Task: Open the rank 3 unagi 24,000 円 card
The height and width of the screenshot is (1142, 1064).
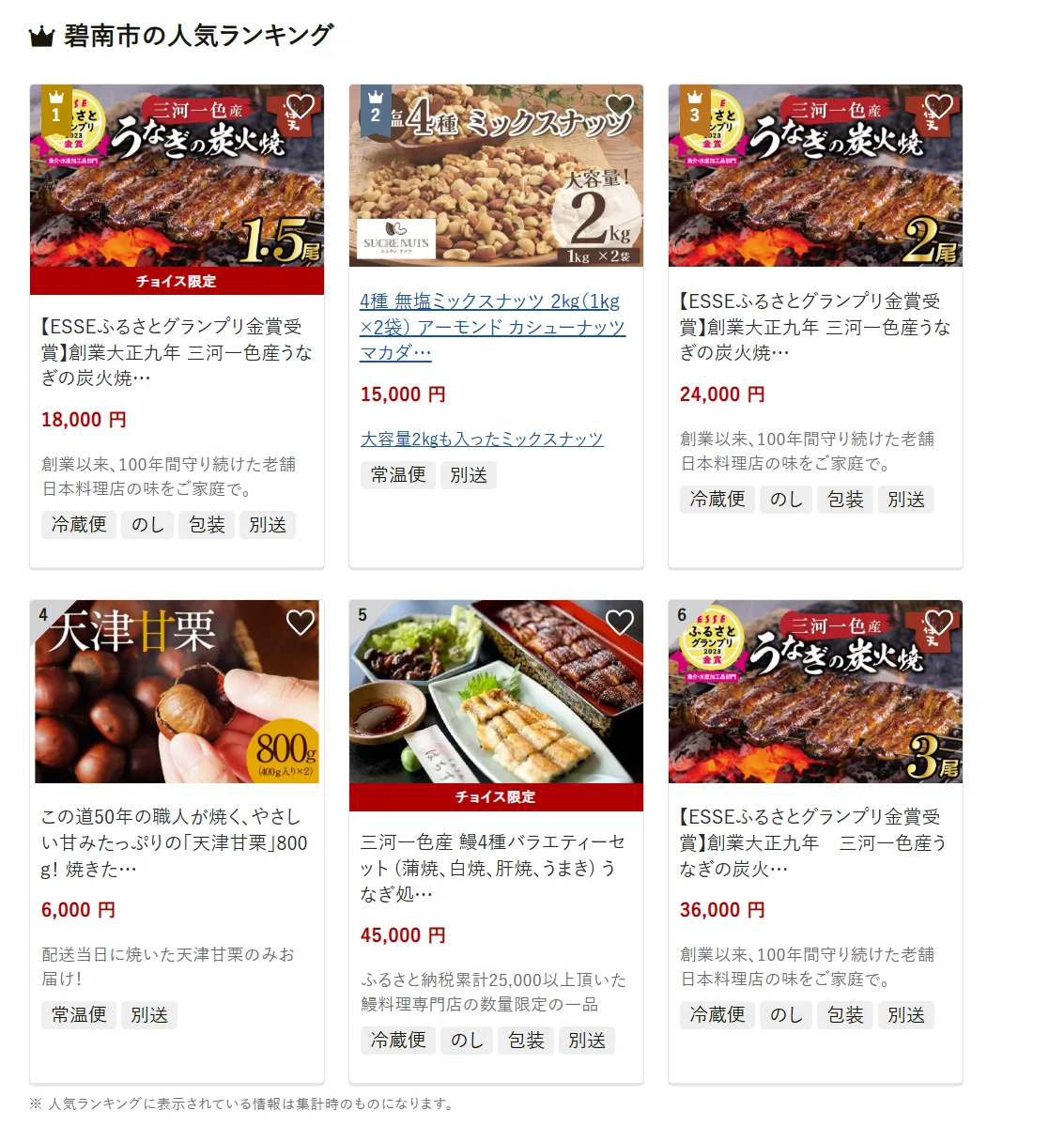Action: pyautogui.click(x=814, y=327)
